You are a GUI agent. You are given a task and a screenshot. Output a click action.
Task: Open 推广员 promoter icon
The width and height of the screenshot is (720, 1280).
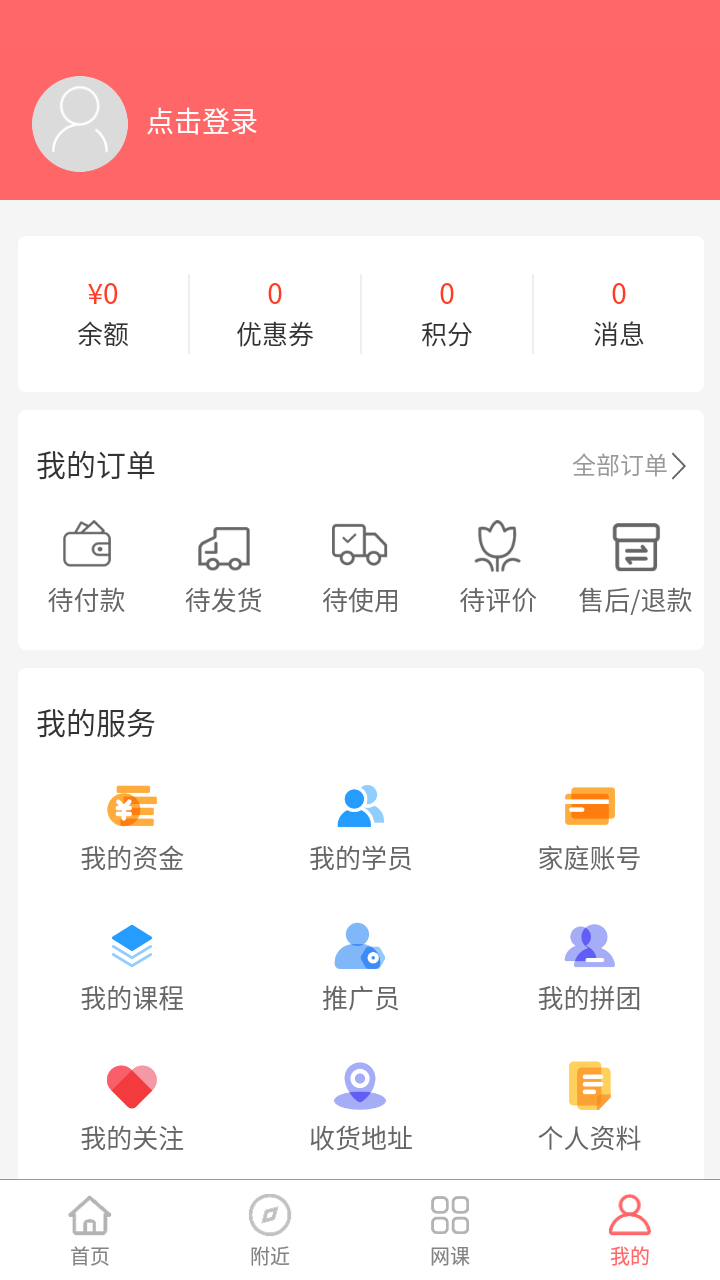(x=360, y=944)
